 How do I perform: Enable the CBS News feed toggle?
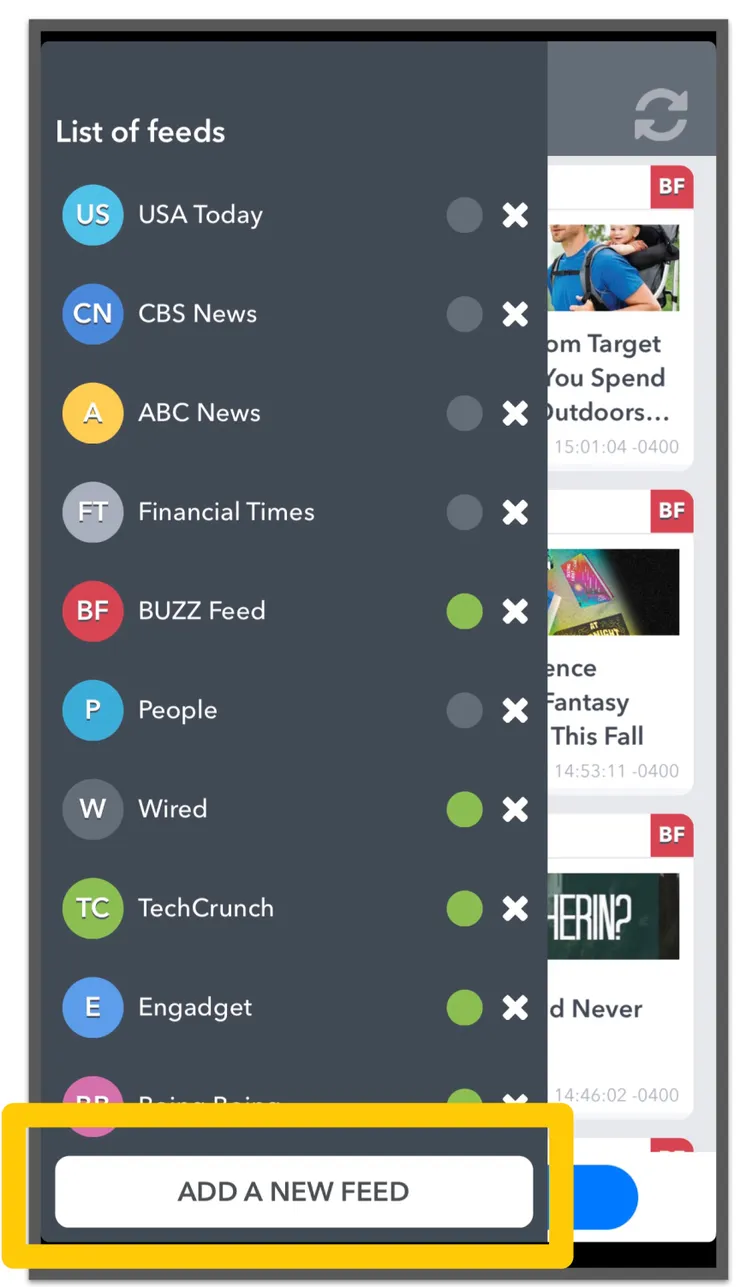pyautogui.click(x=464, y=314)
